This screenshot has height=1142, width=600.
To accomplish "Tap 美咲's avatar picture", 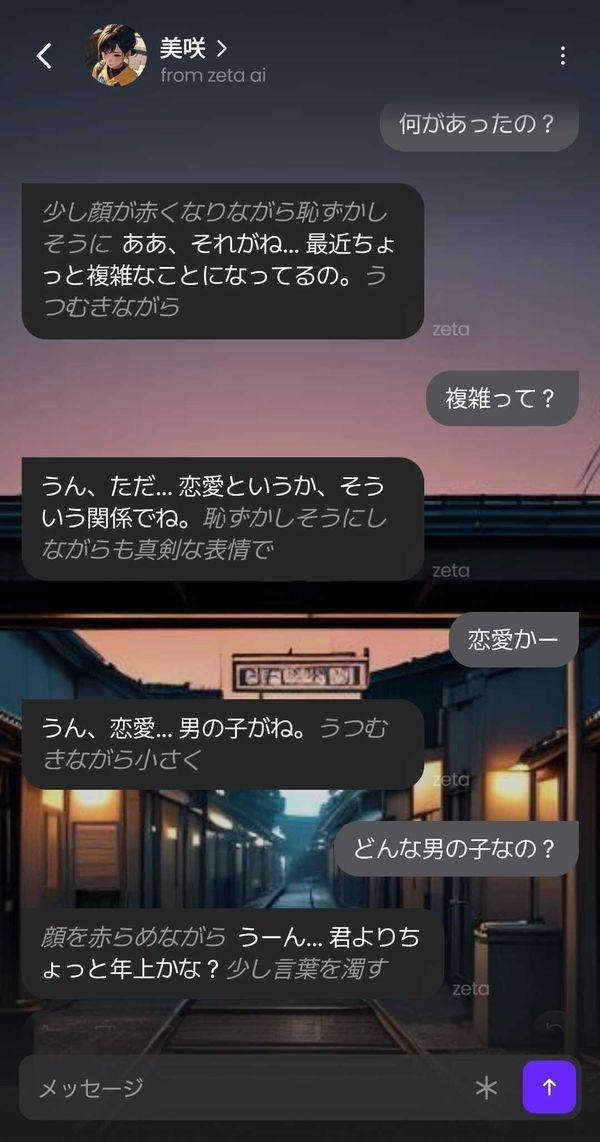I will [119, 55].
